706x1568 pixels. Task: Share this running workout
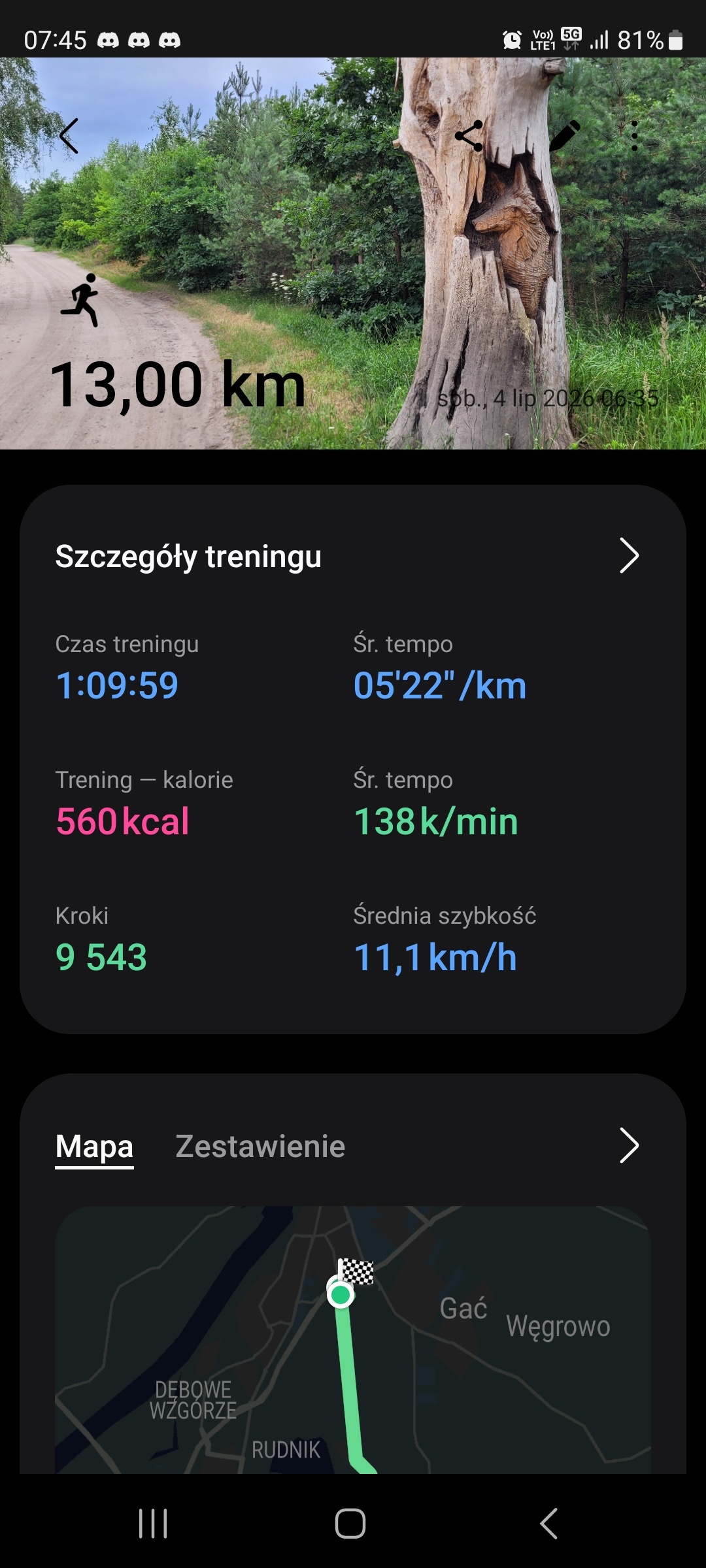click(x=469, y=136)
